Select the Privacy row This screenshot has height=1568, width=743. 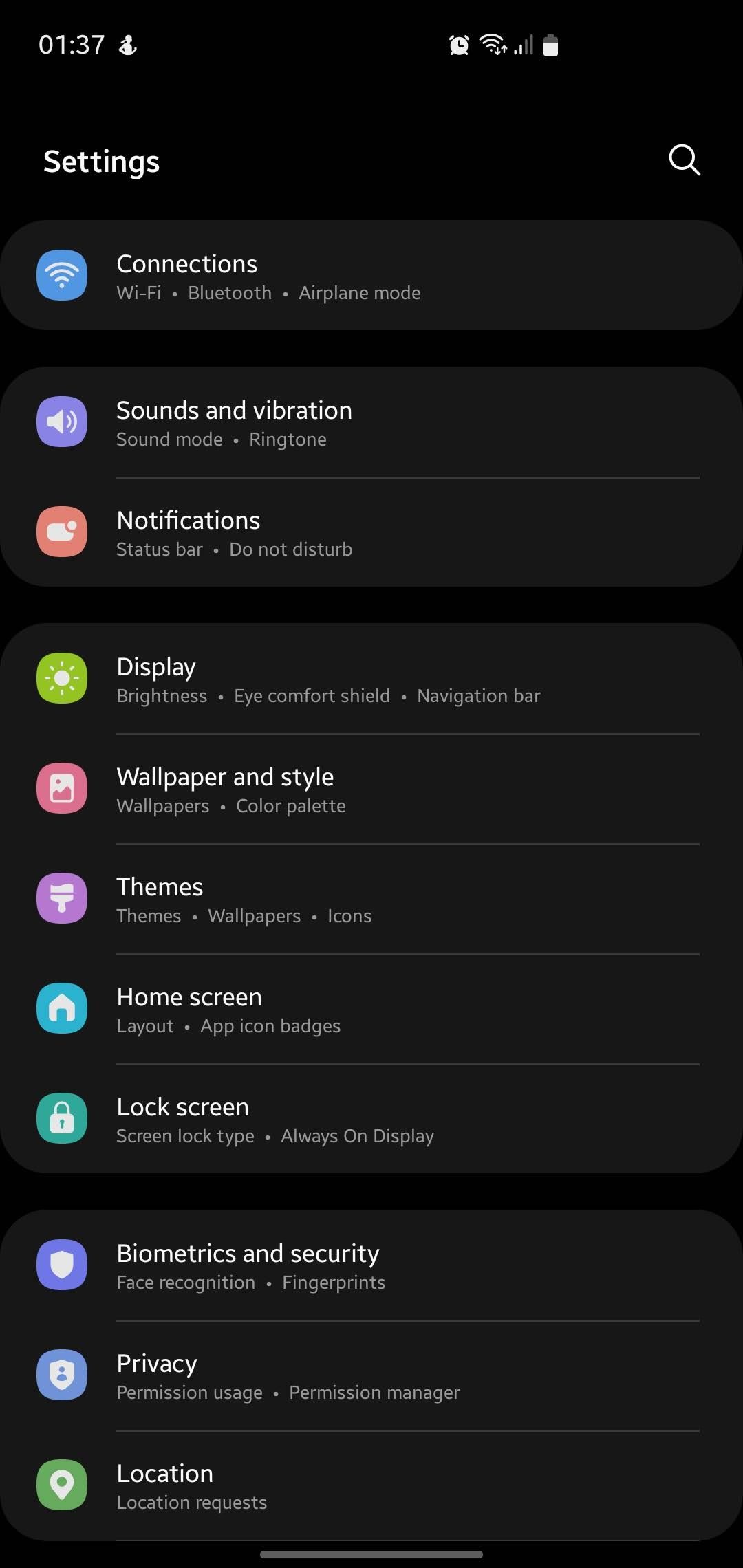click(x=371, y=1375)
